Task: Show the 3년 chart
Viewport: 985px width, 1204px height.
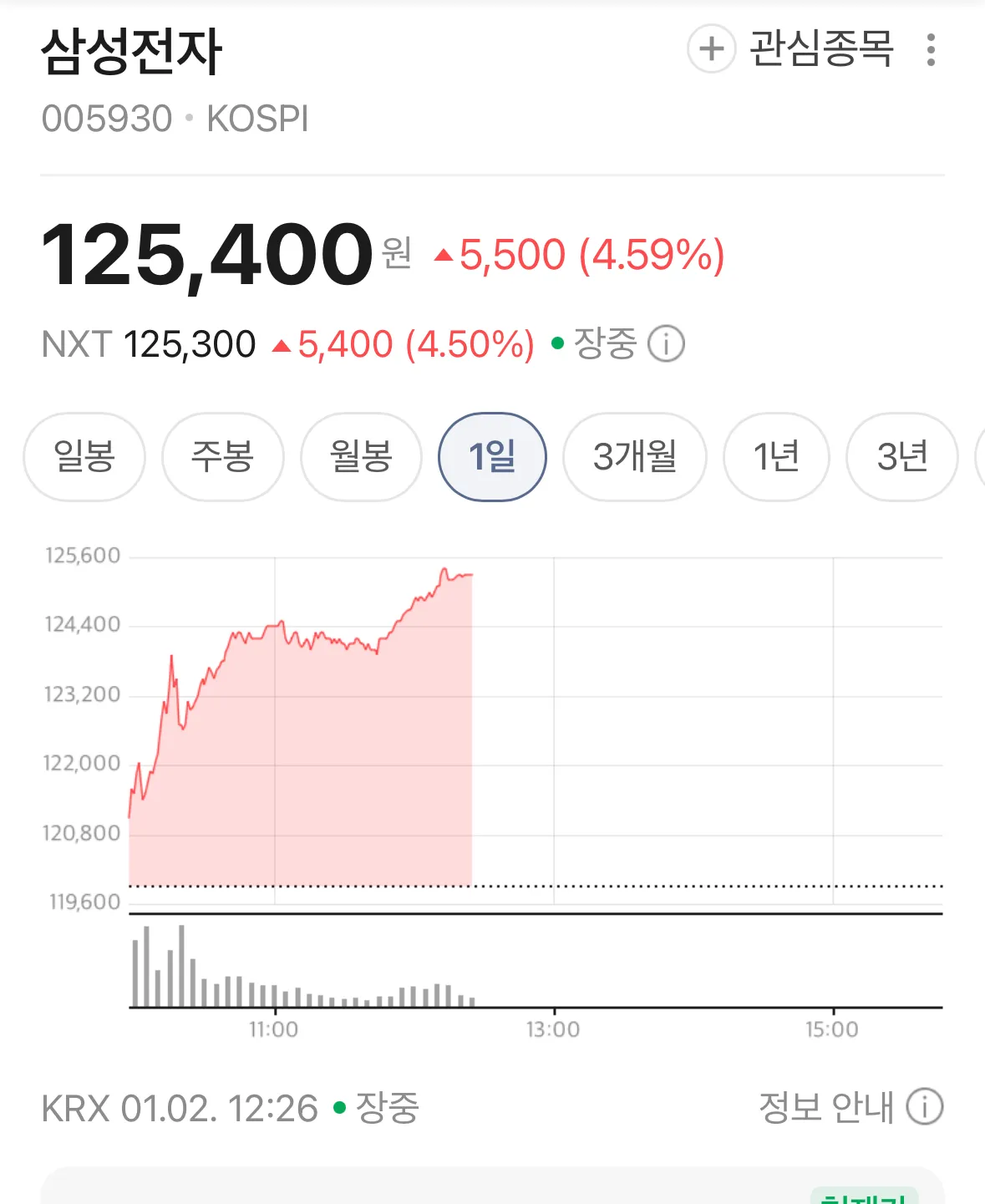Action: point(901,457)
